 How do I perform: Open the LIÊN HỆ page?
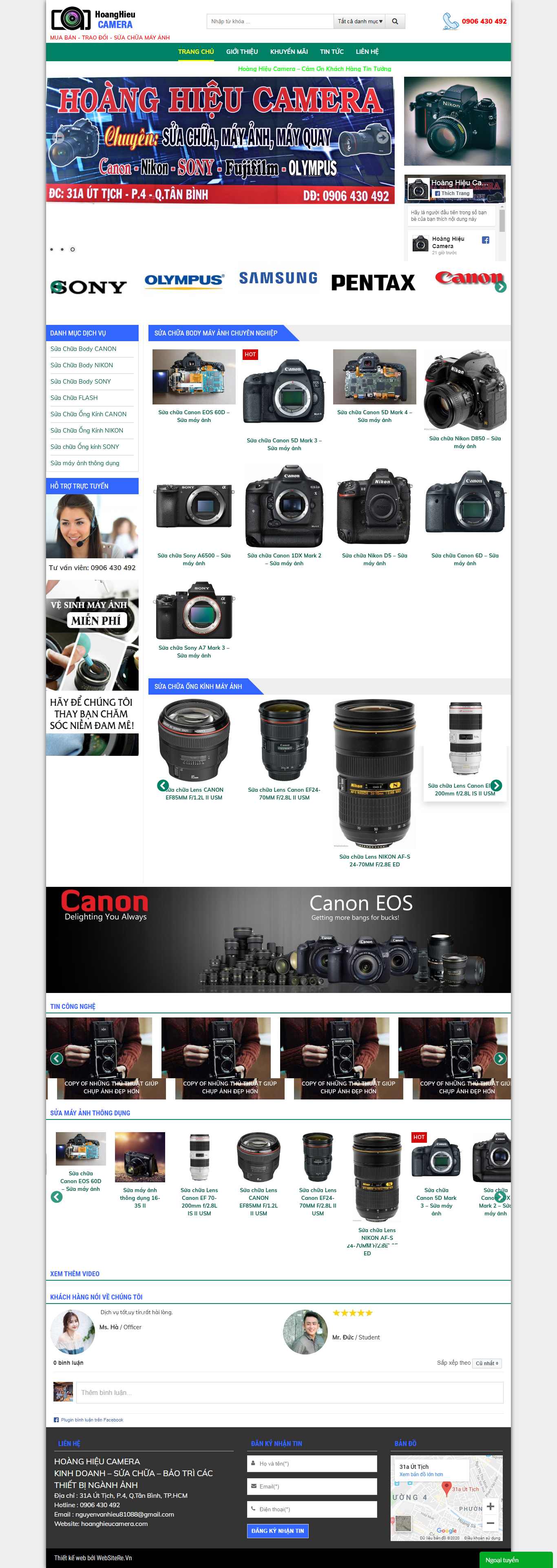[x=367, y=52]
